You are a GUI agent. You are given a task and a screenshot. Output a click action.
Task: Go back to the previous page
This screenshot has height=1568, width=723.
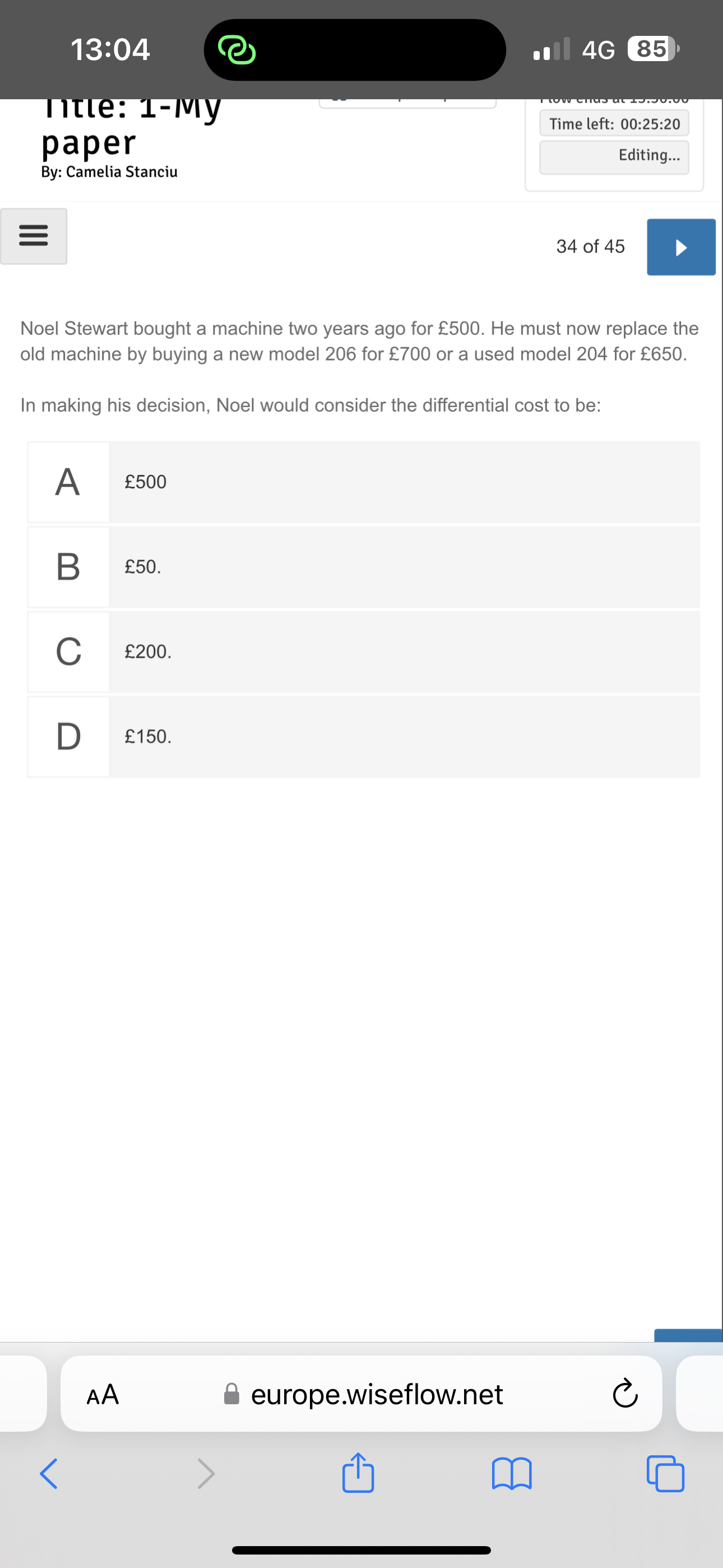coord(49,1473)
